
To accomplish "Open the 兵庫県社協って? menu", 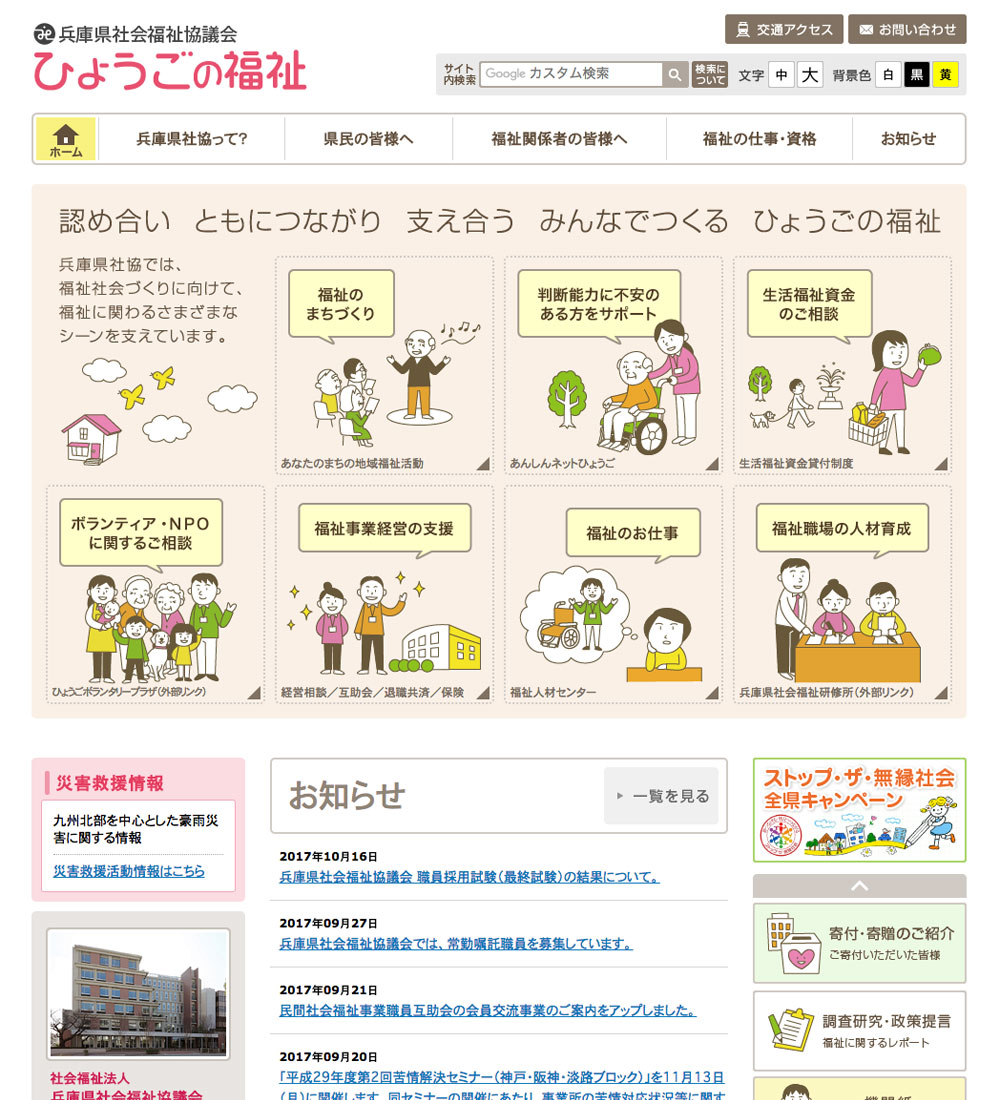I will 192,139.
